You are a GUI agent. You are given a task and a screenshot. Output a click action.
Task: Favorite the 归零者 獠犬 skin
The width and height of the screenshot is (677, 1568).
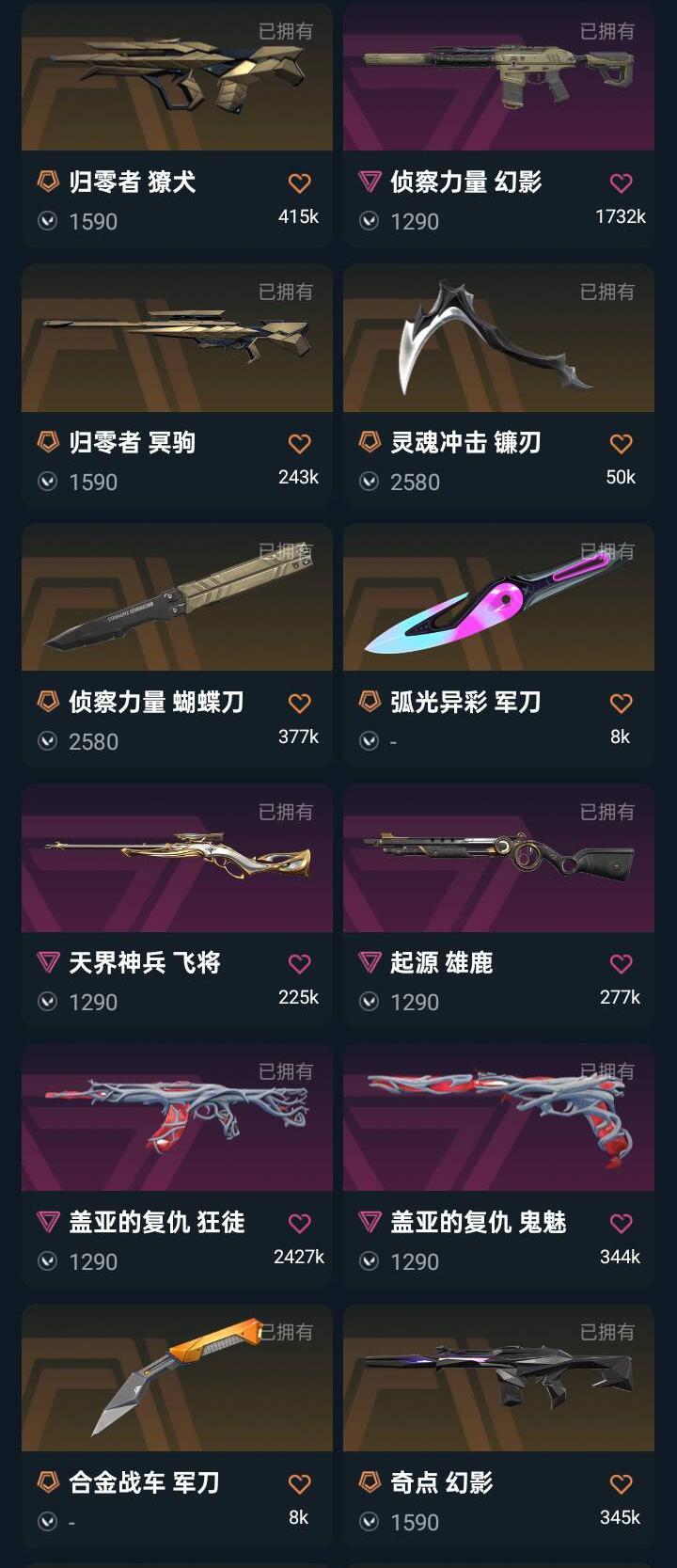click(299, 182)
